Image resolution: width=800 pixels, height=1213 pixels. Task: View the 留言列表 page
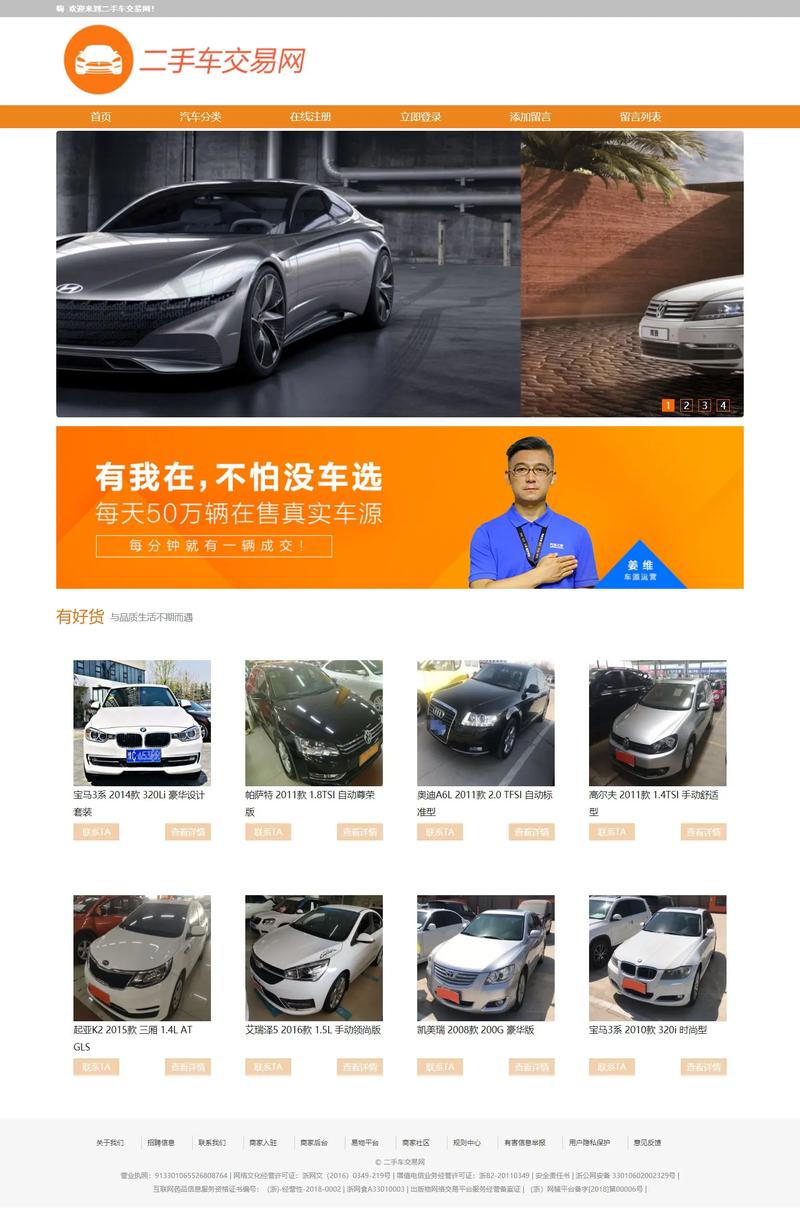click(x=640, y=117)
